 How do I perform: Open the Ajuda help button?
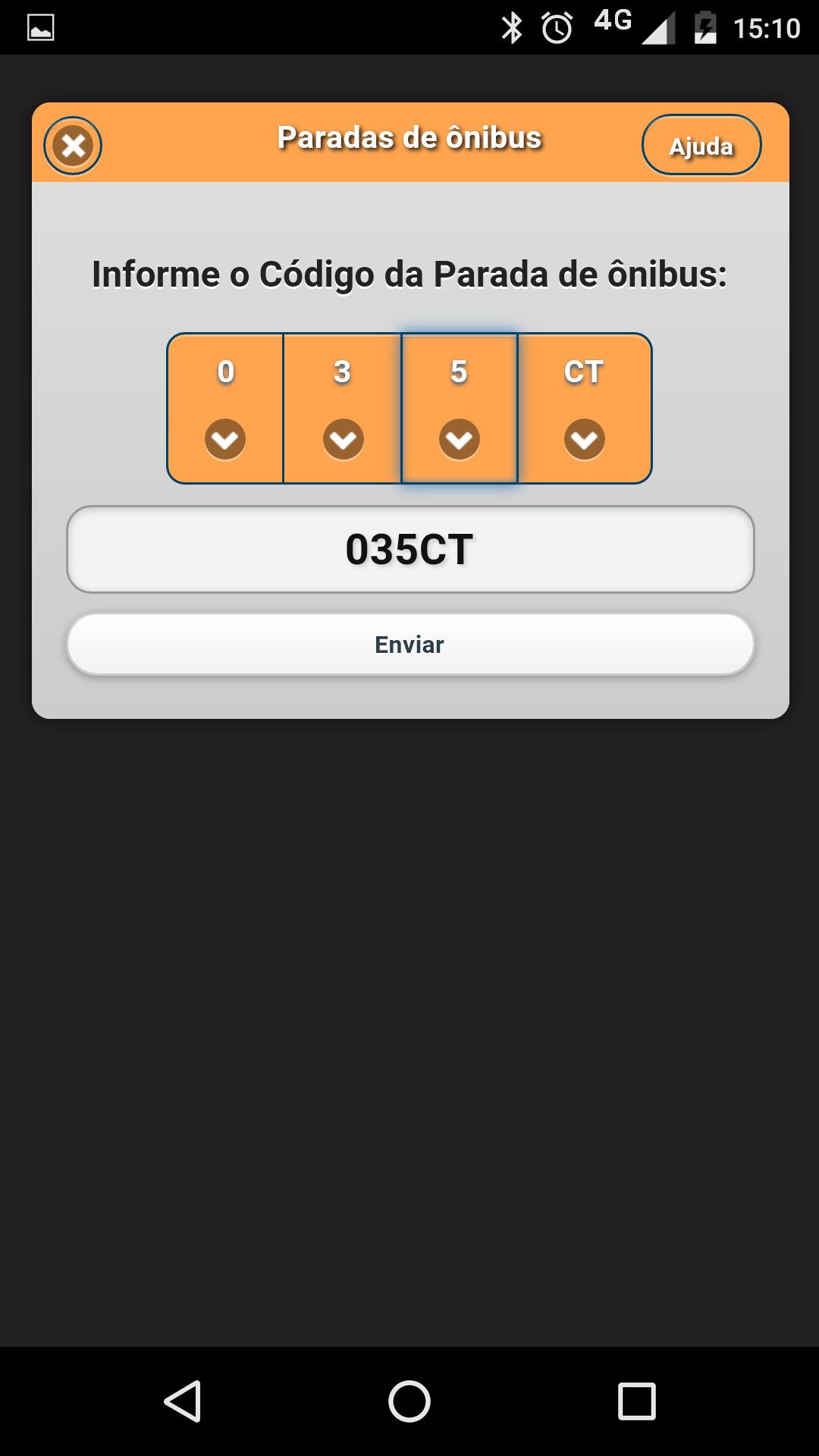click(x=701, y=146)
